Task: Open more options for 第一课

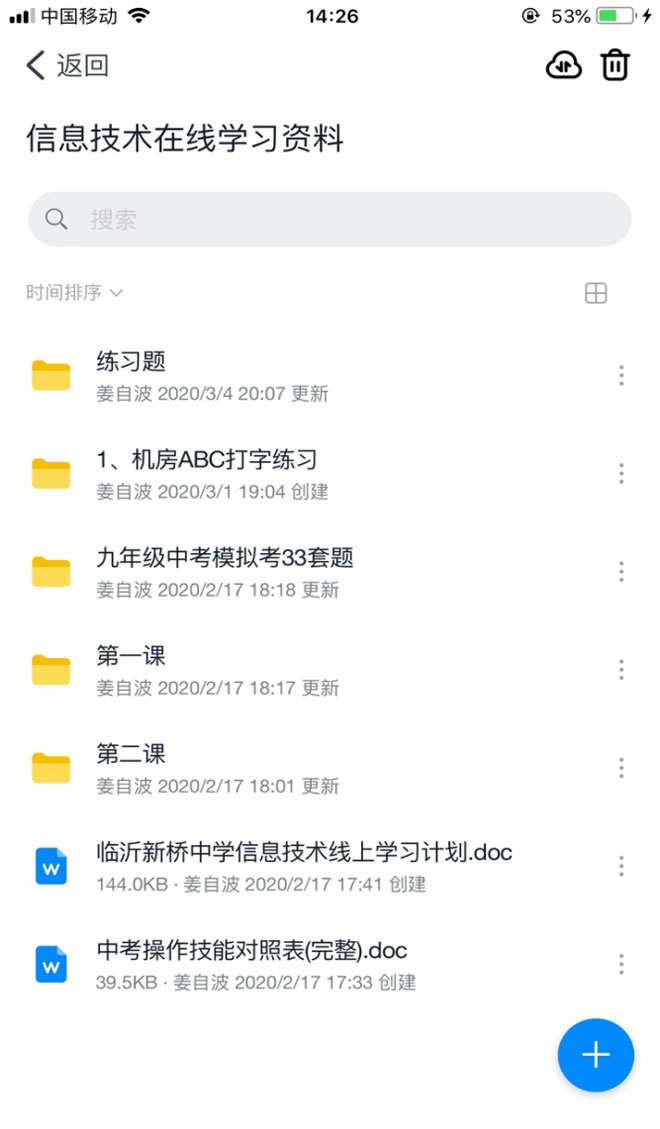Action: [x=621, y=670]
